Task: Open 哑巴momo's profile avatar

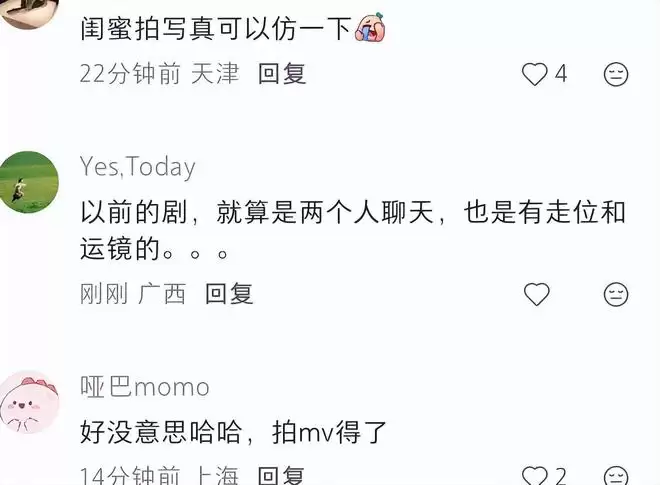Action: pos(28,401)
